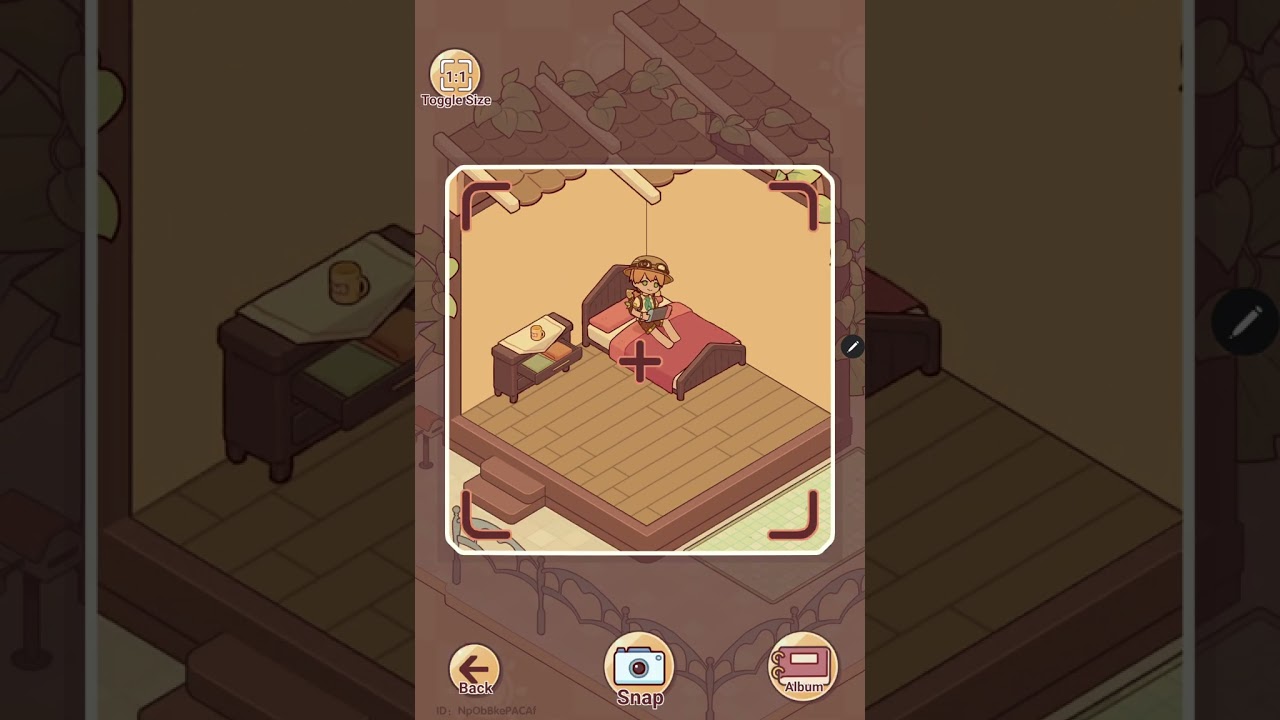Snap a photo with the camera button
Image resolution: width=1280 pixels, height=720 pixels.
[x=639, y=666]
